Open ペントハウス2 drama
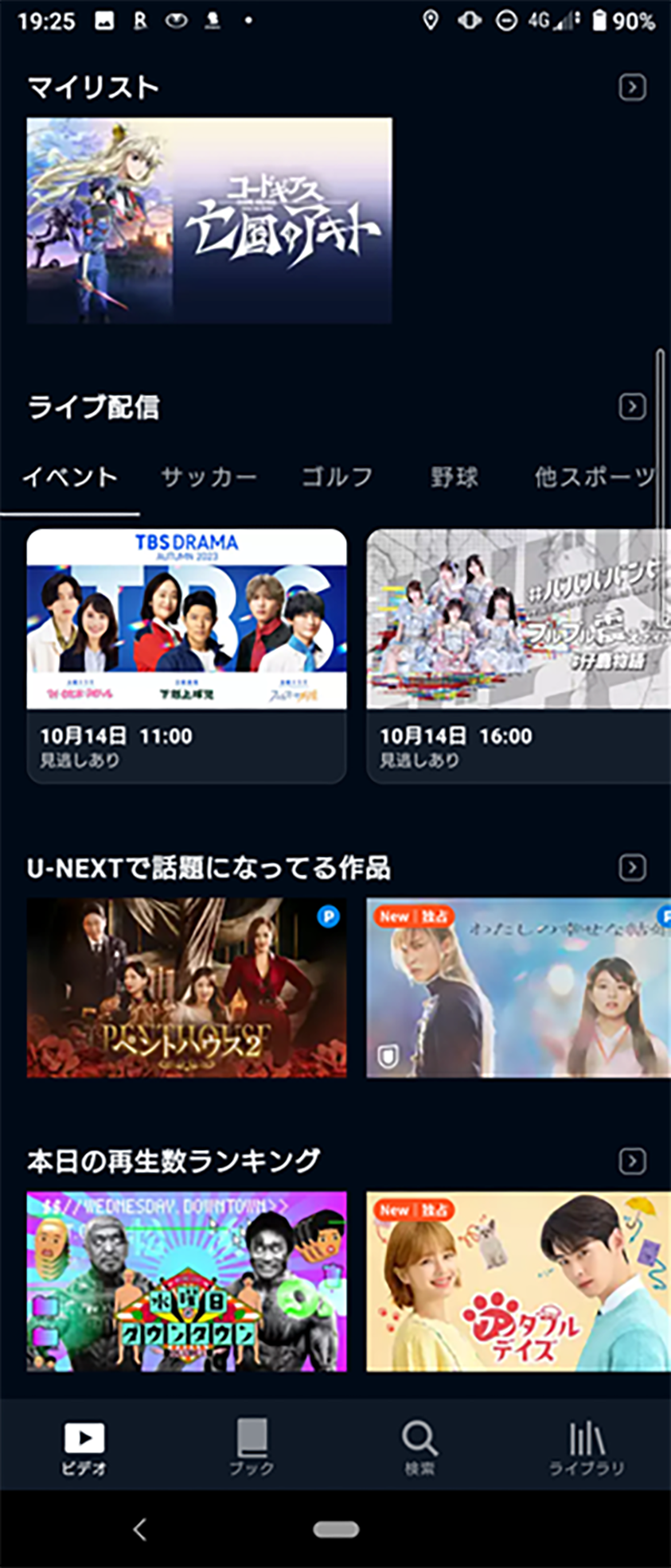The width and height of the screenshot is (671, 1568). [187, 987]
